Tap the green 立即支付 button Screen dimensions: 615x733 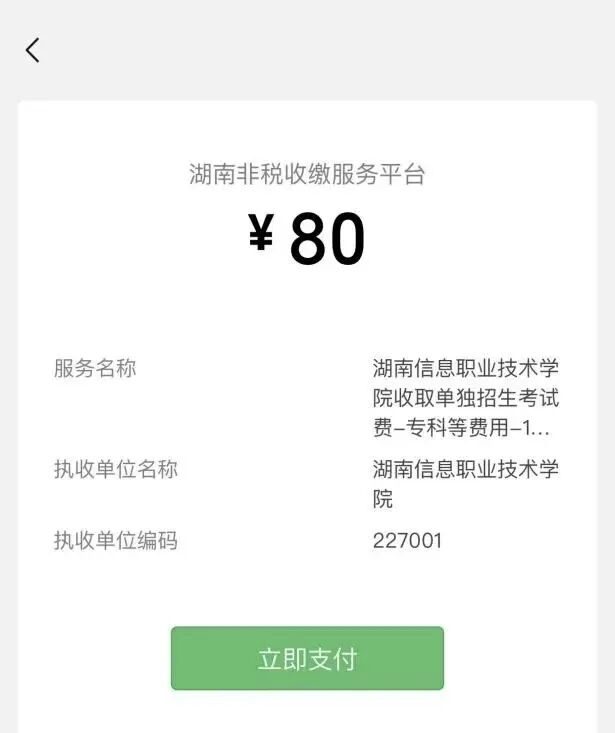click(x=307, y=658)
